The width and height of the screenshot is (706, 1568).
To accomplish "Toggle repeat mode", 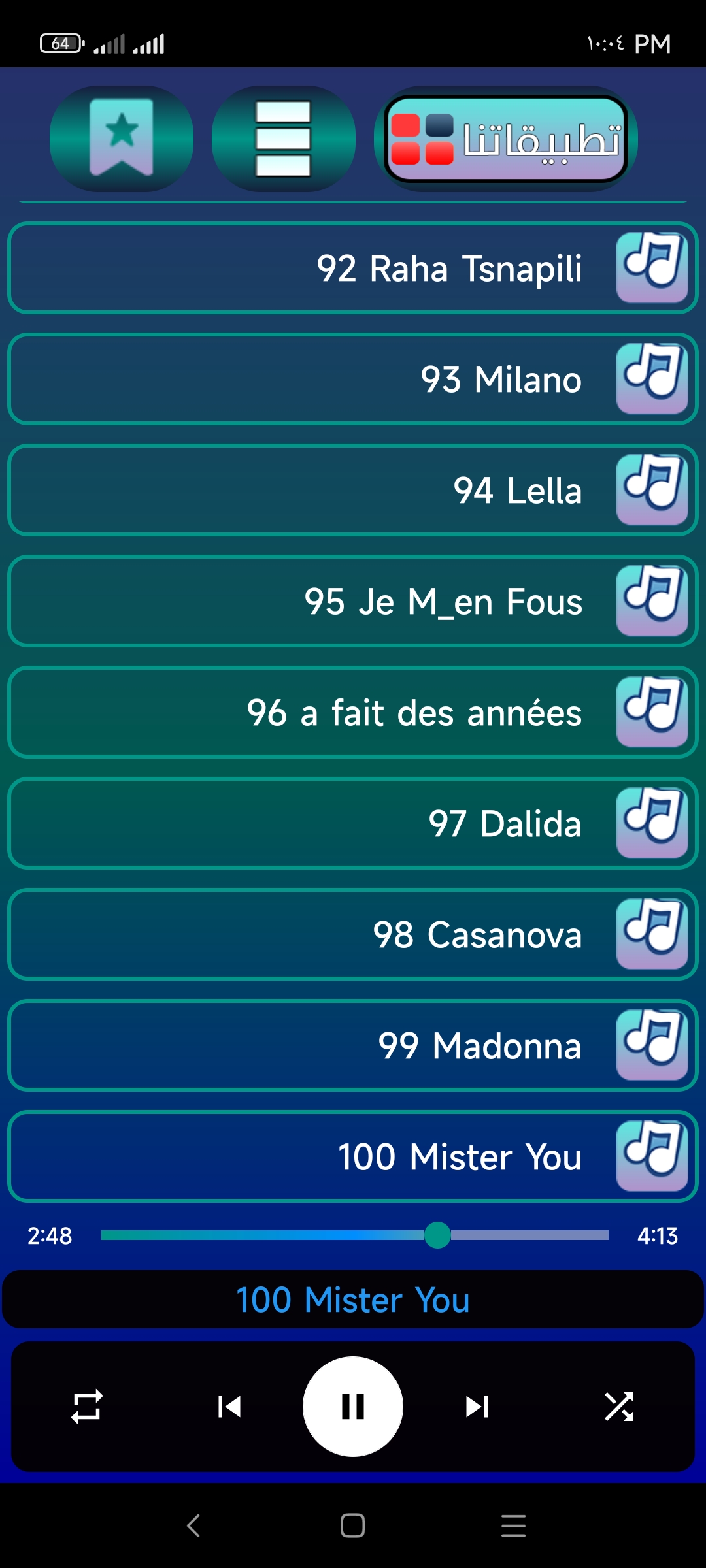I will pyautogui.click(x=87, y=1406).
